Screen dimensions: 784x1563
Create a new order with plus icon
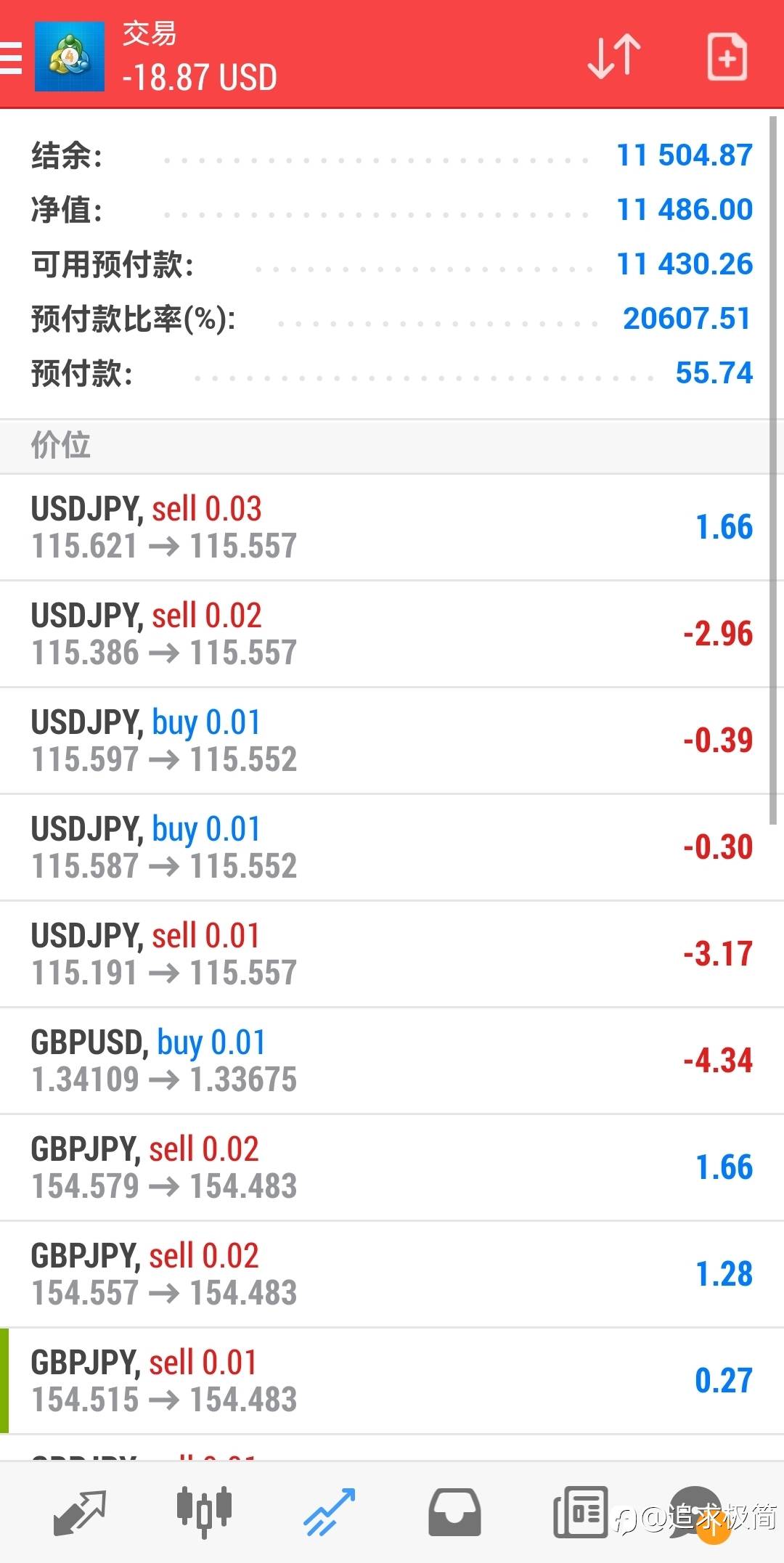click(727, 57)
